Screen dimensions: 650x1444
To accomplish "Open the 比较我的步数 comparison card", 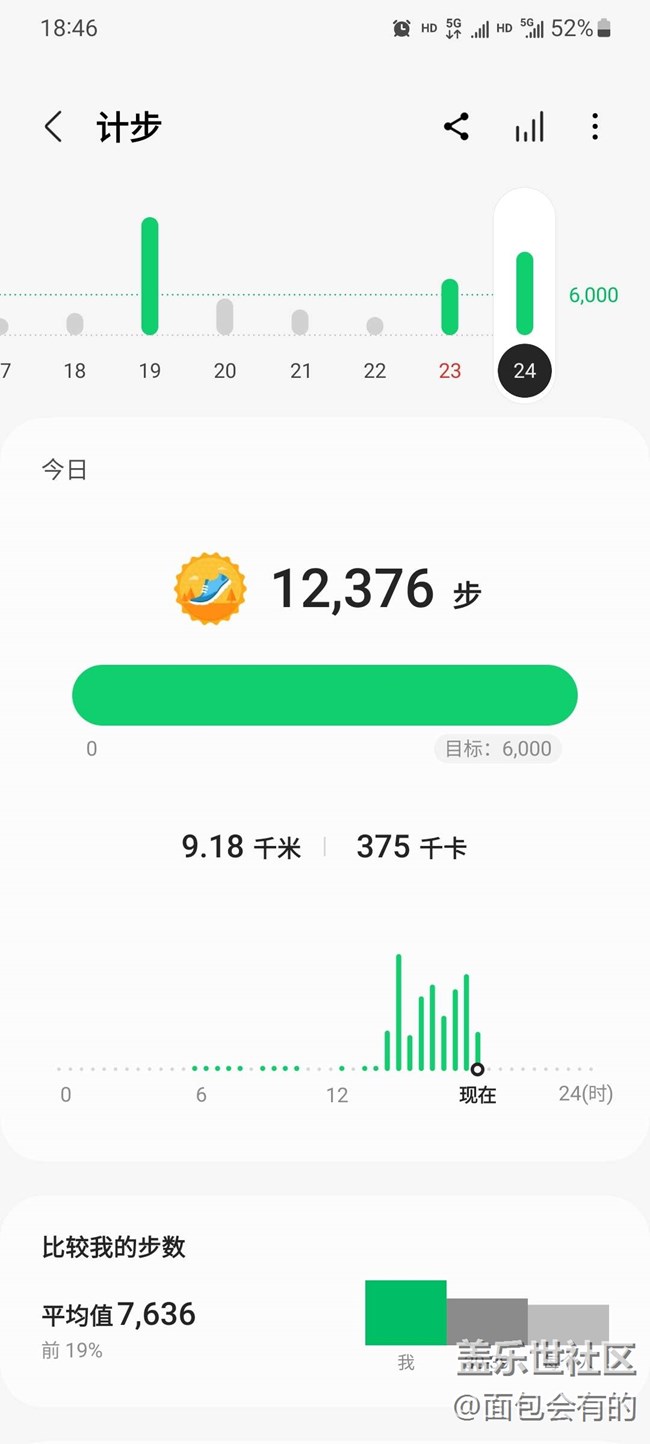I will pyautogui.click(x=324, y=1300).
